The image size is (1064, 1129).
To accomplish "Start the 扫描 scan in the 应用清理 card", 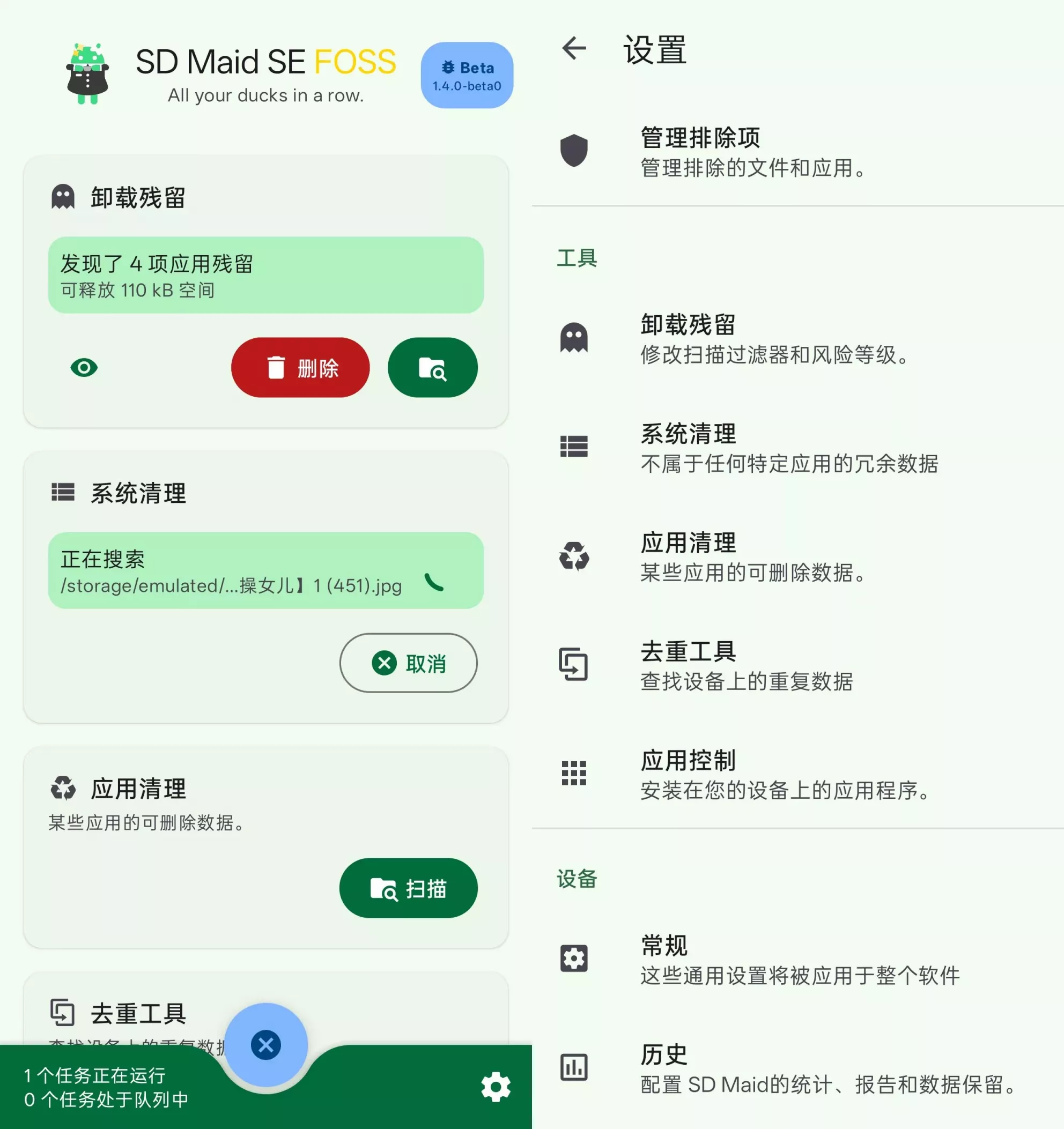I will click(x=408, y=888).
